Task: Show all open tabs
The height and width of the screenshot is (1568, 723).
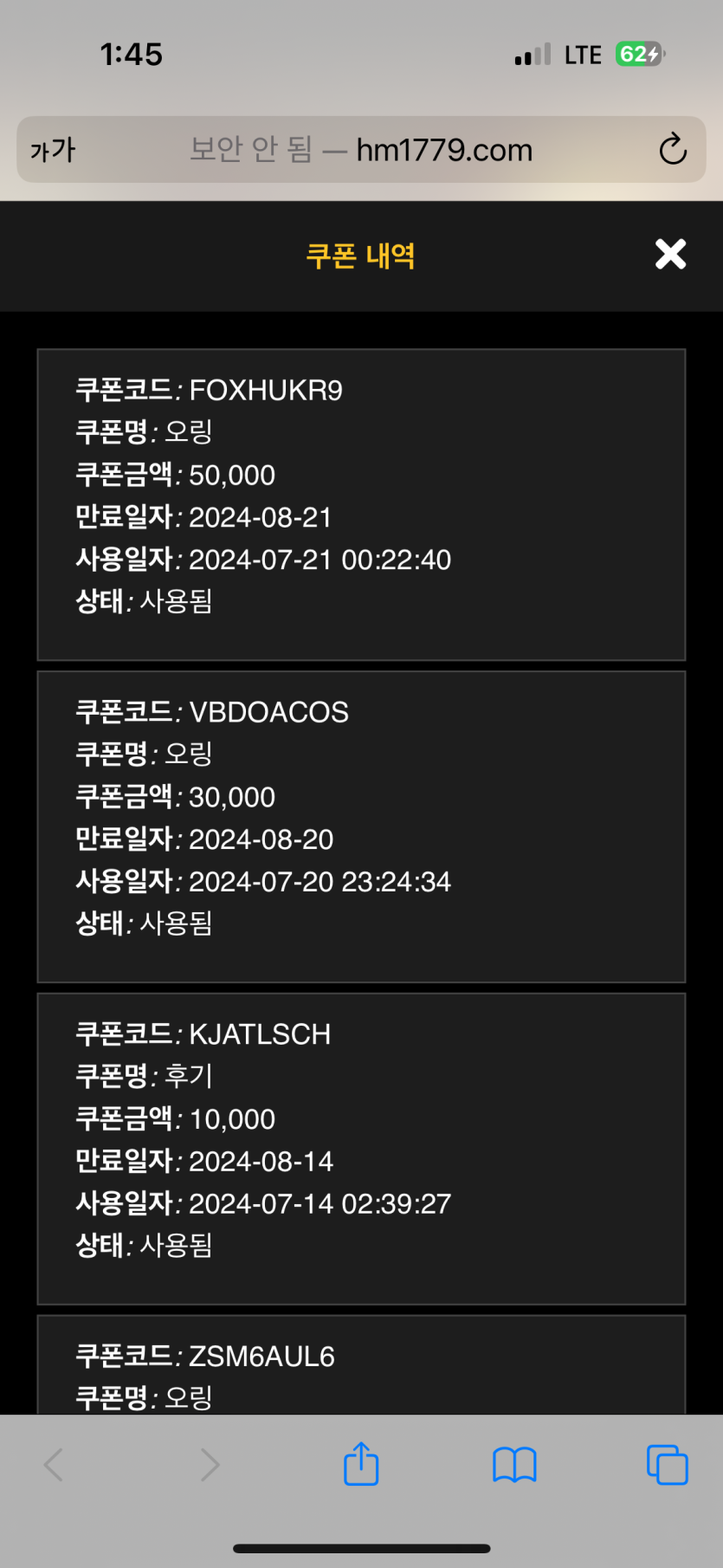Action: click(667, 1465)
